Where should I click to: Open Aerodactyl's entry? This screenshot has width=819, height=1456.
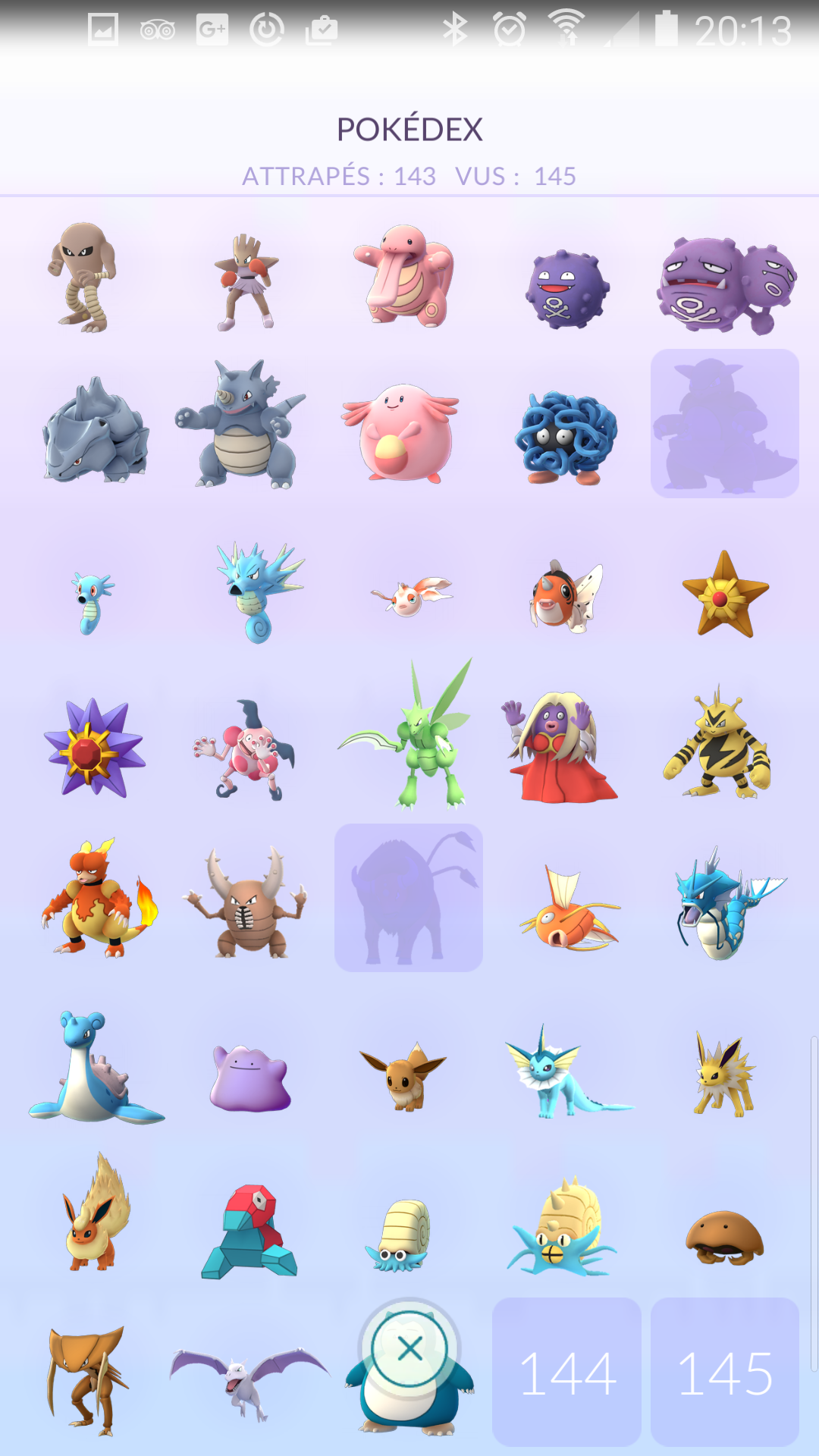(x=249, y=1380)
